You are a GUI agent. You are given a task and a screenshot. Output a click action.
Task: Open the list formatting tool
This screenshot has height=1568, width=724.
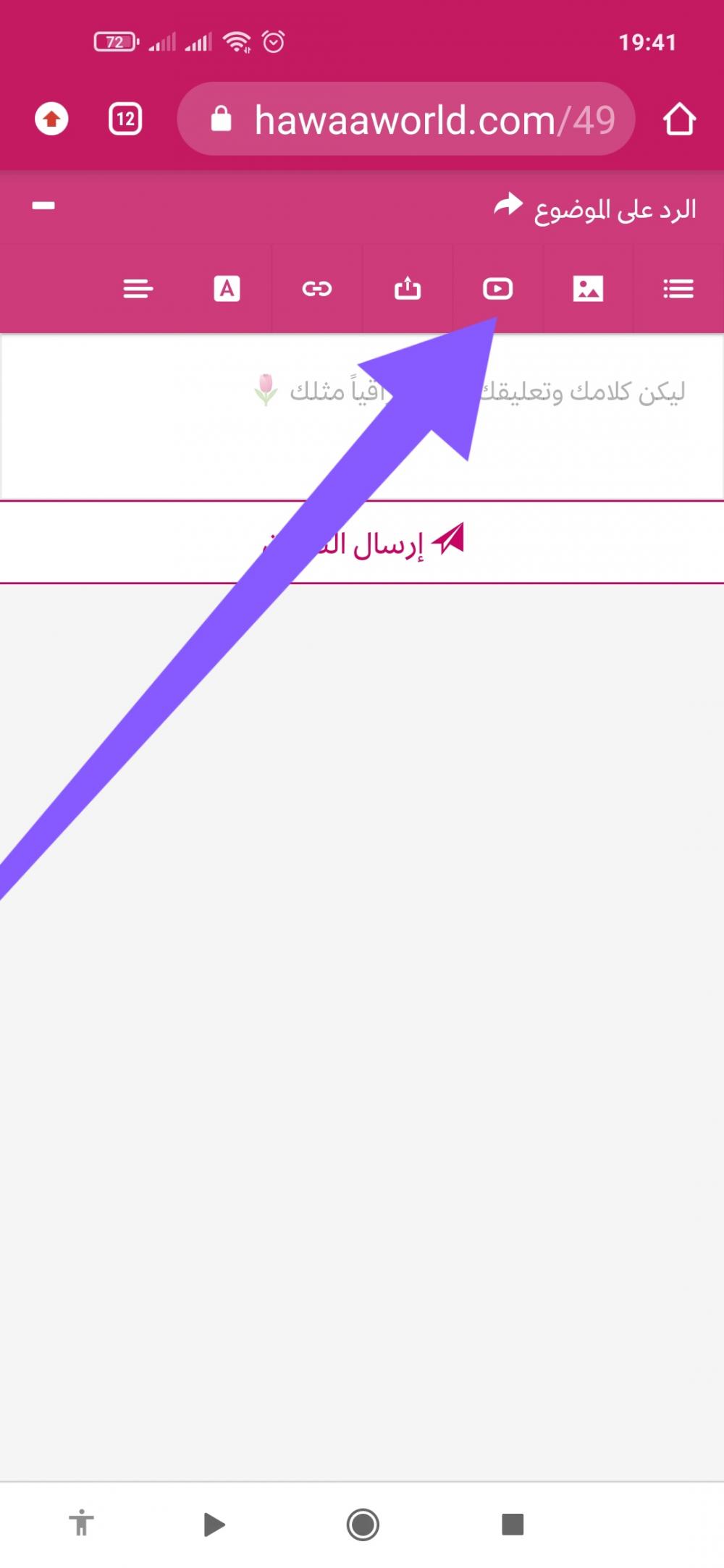(x=678, y=289)
